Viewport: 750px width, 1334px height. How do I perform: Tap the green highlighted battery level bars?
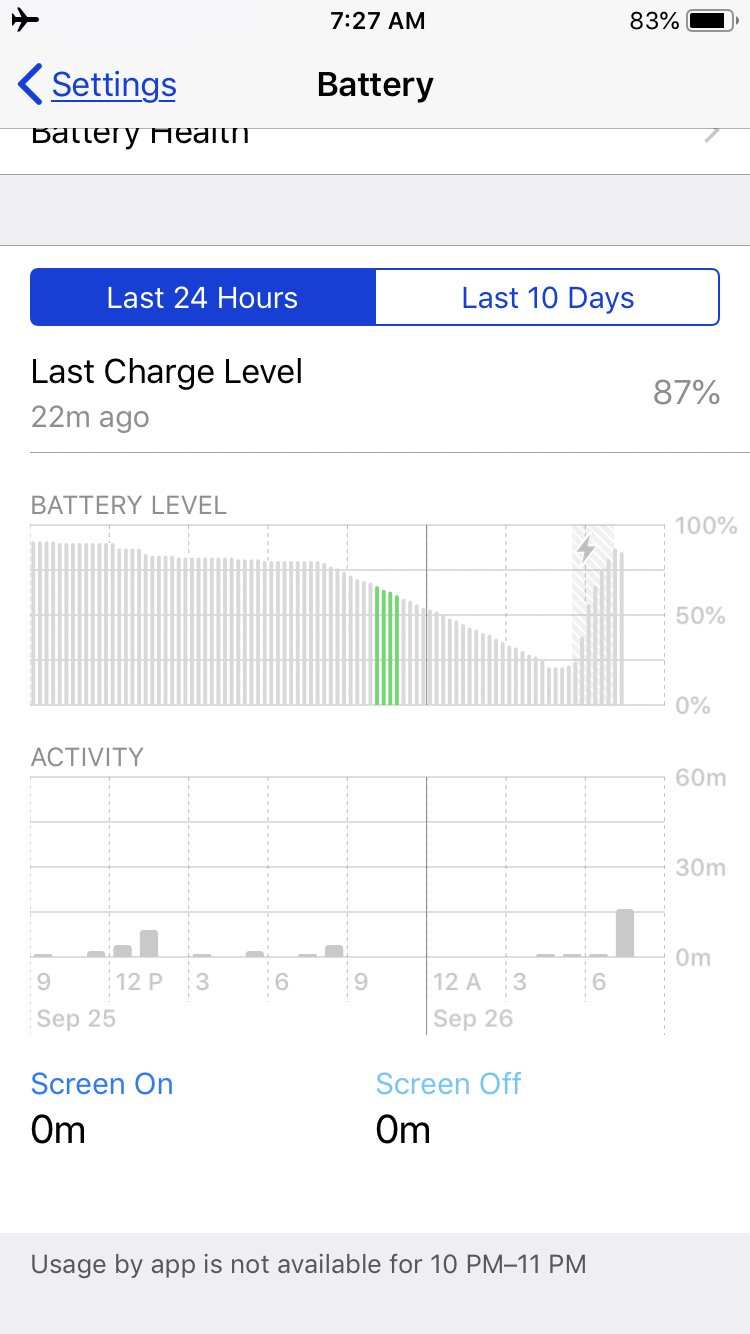pos(387,646)
